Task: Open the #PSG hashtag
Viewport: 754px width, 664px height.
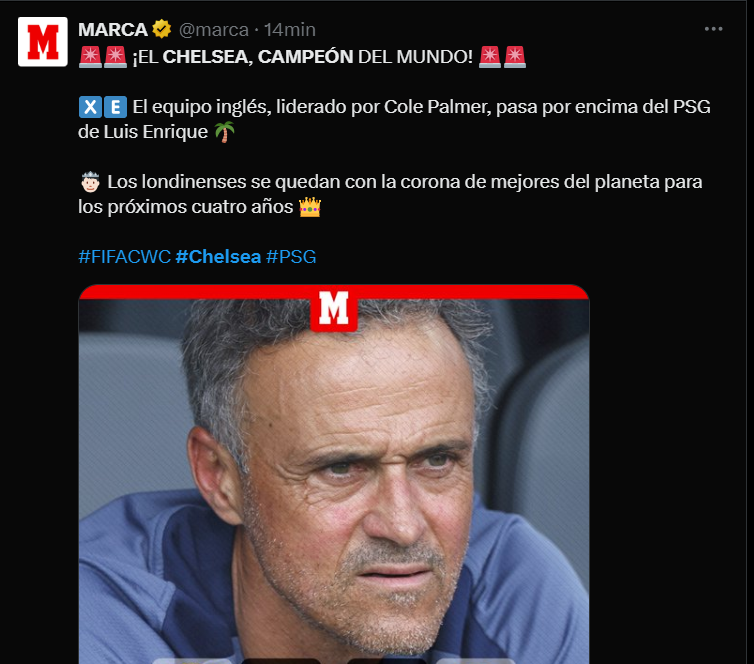Action: [x=291, y=257]
